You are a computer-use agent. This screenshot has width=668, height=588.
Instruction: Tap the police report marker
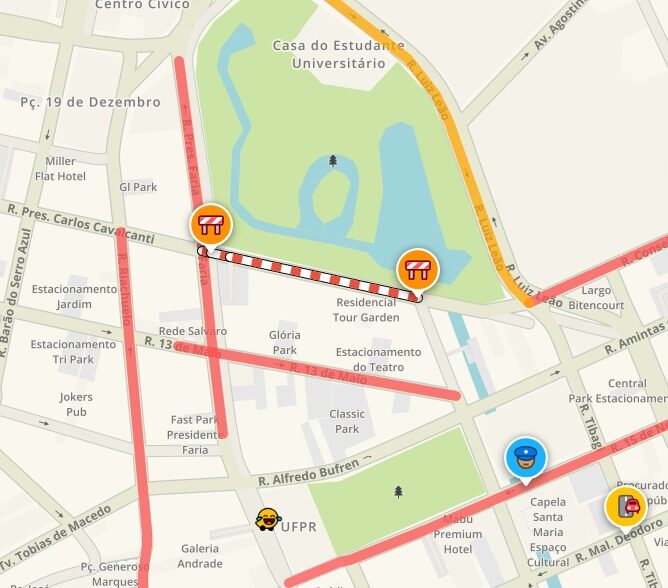525,458
